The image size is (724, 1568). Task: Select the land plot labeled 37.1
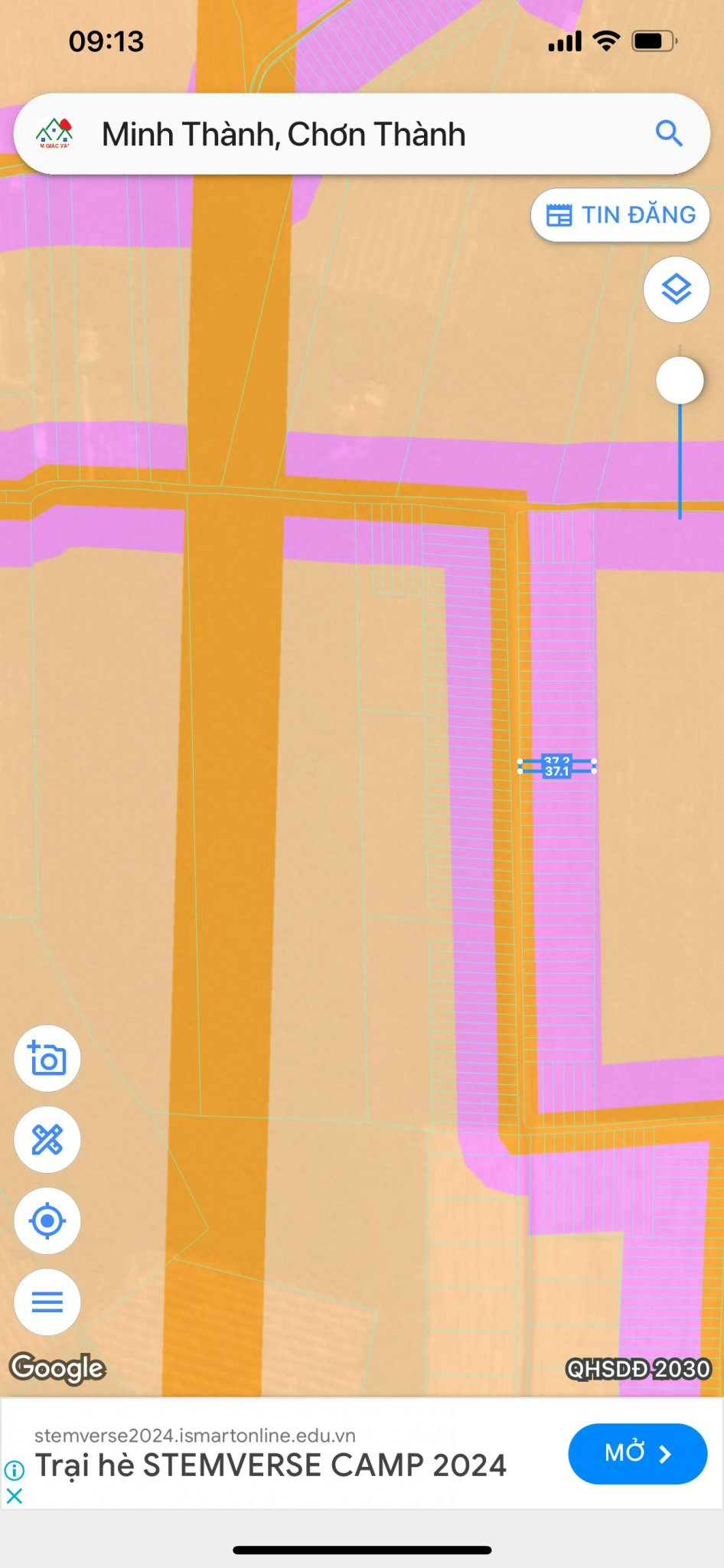pos(557,771)
